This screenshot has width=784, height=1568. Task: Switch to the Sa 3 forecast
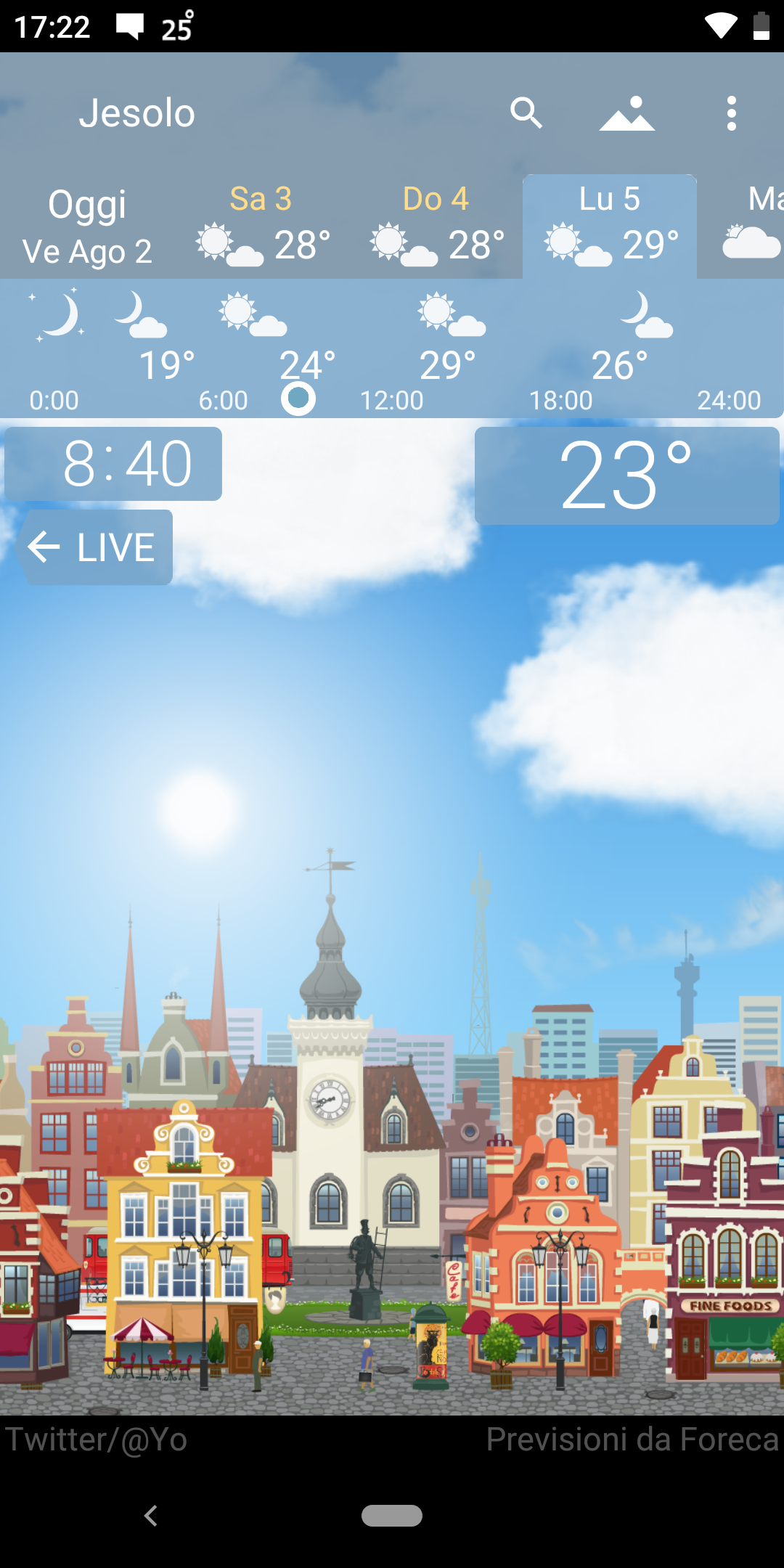point(261,226)
